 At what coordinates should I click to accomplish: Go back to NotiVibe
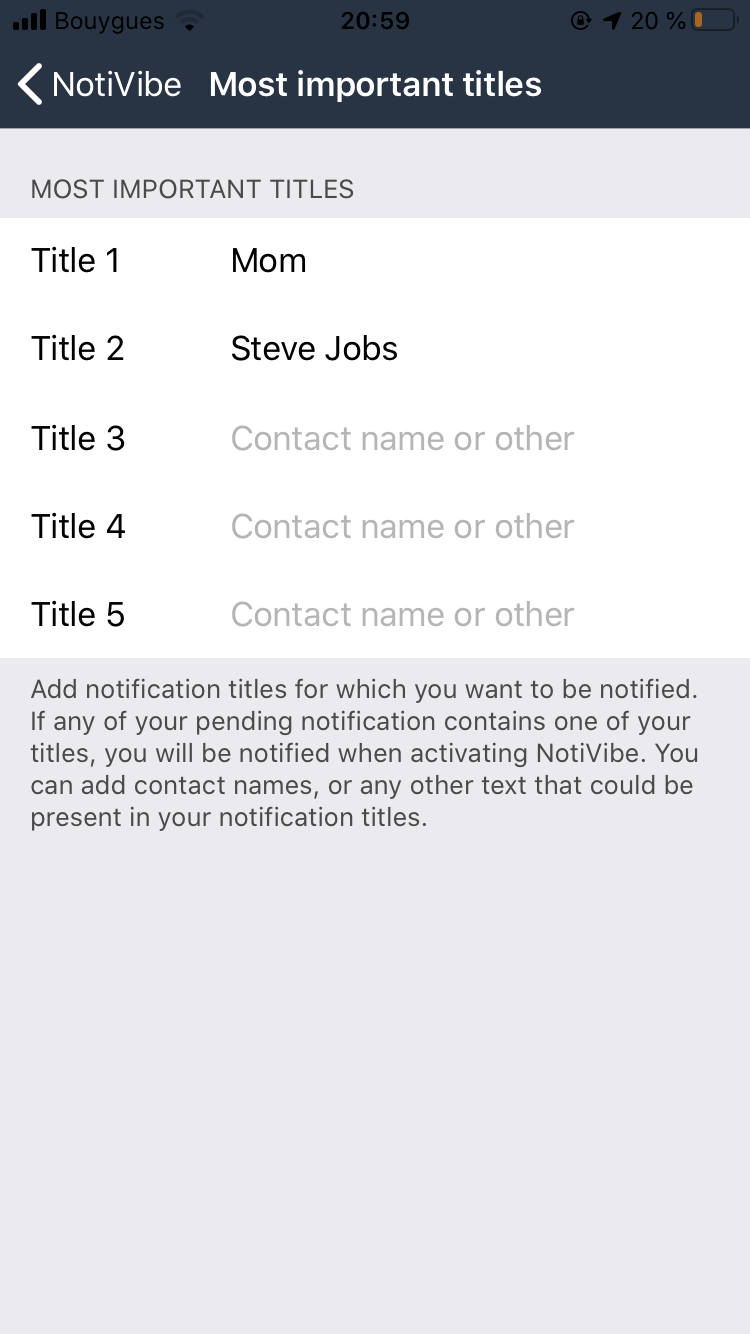coord(99,85)
